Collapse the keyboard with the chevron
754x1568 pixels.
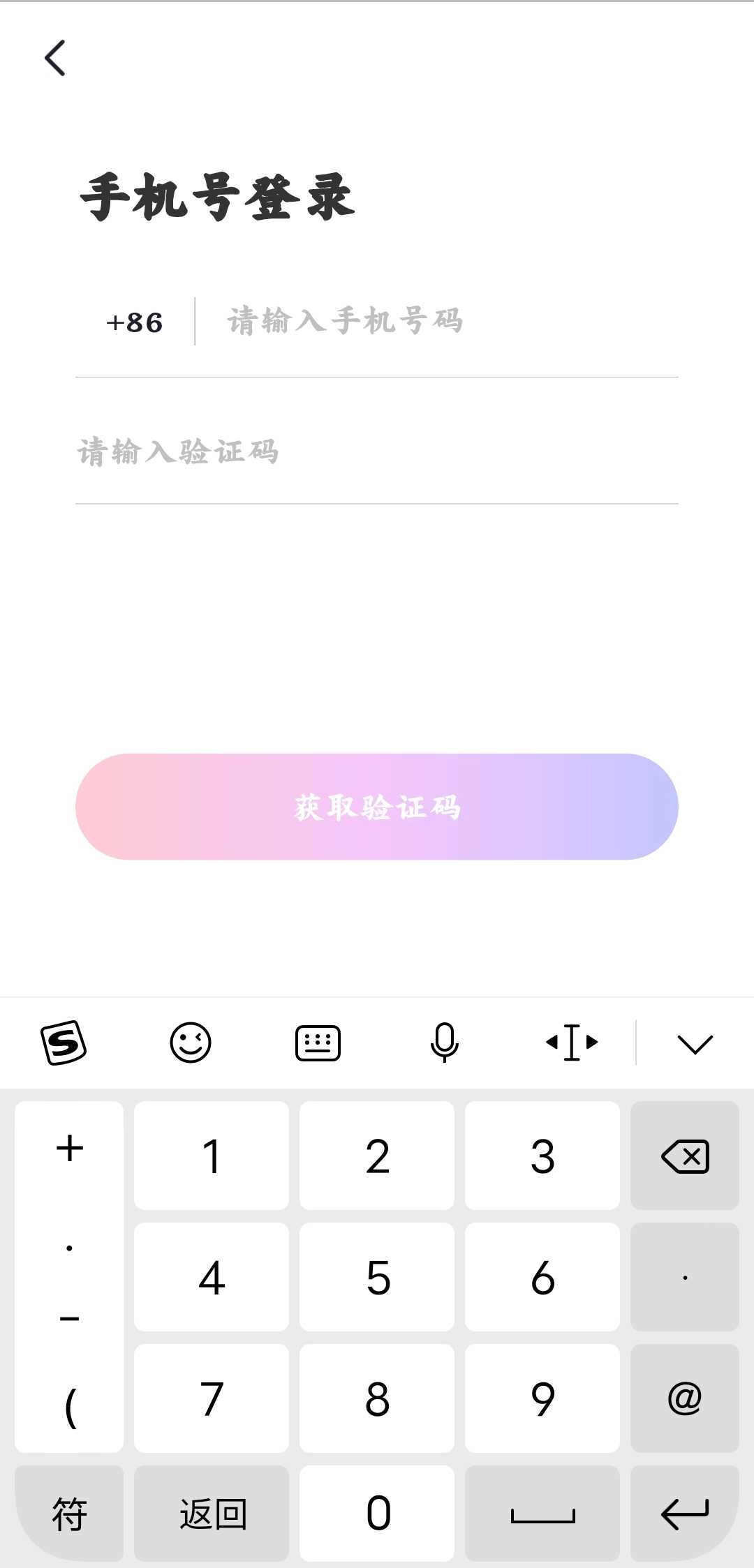pos(694,1043)
